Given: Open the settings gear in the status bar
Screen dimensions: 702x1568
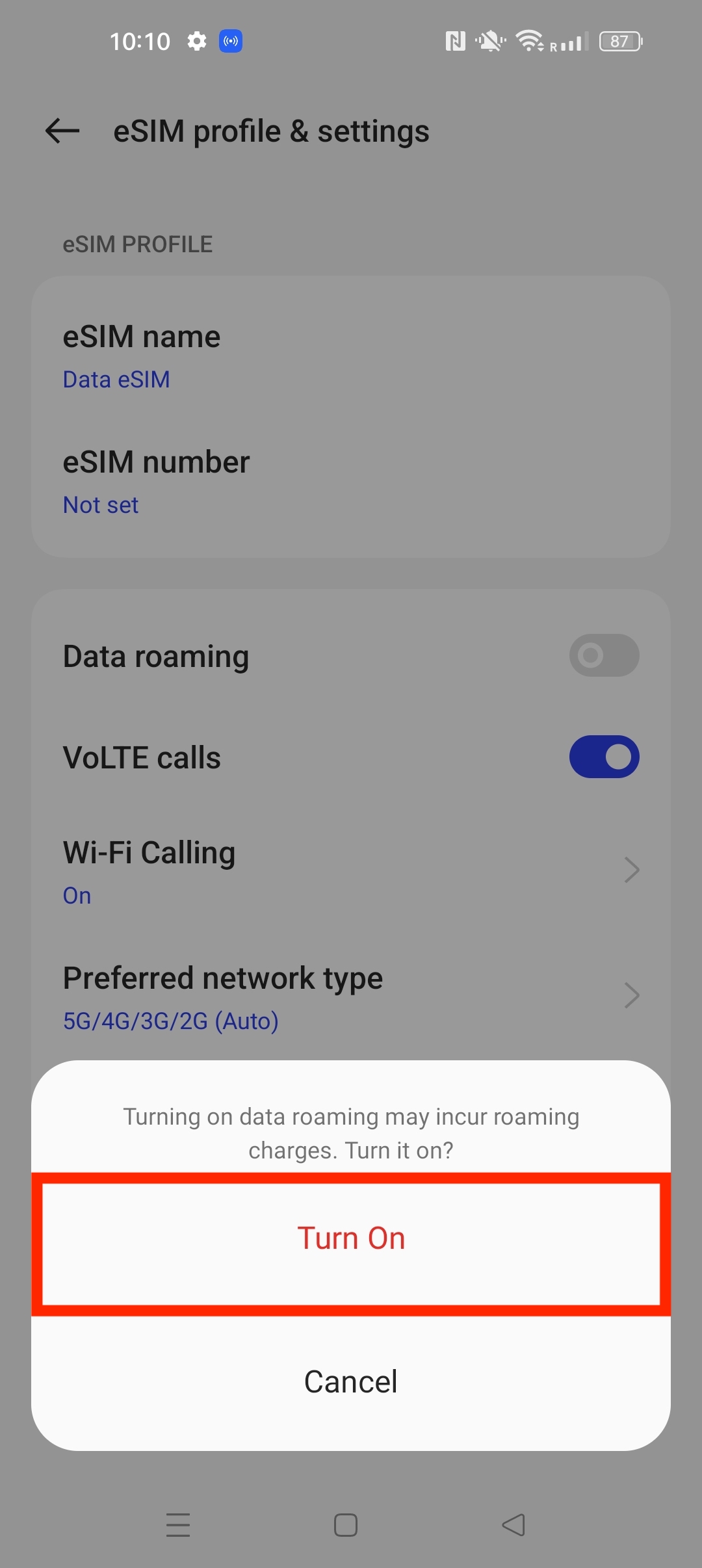Looking at the screenshot, I should click(x=196, y=40).
